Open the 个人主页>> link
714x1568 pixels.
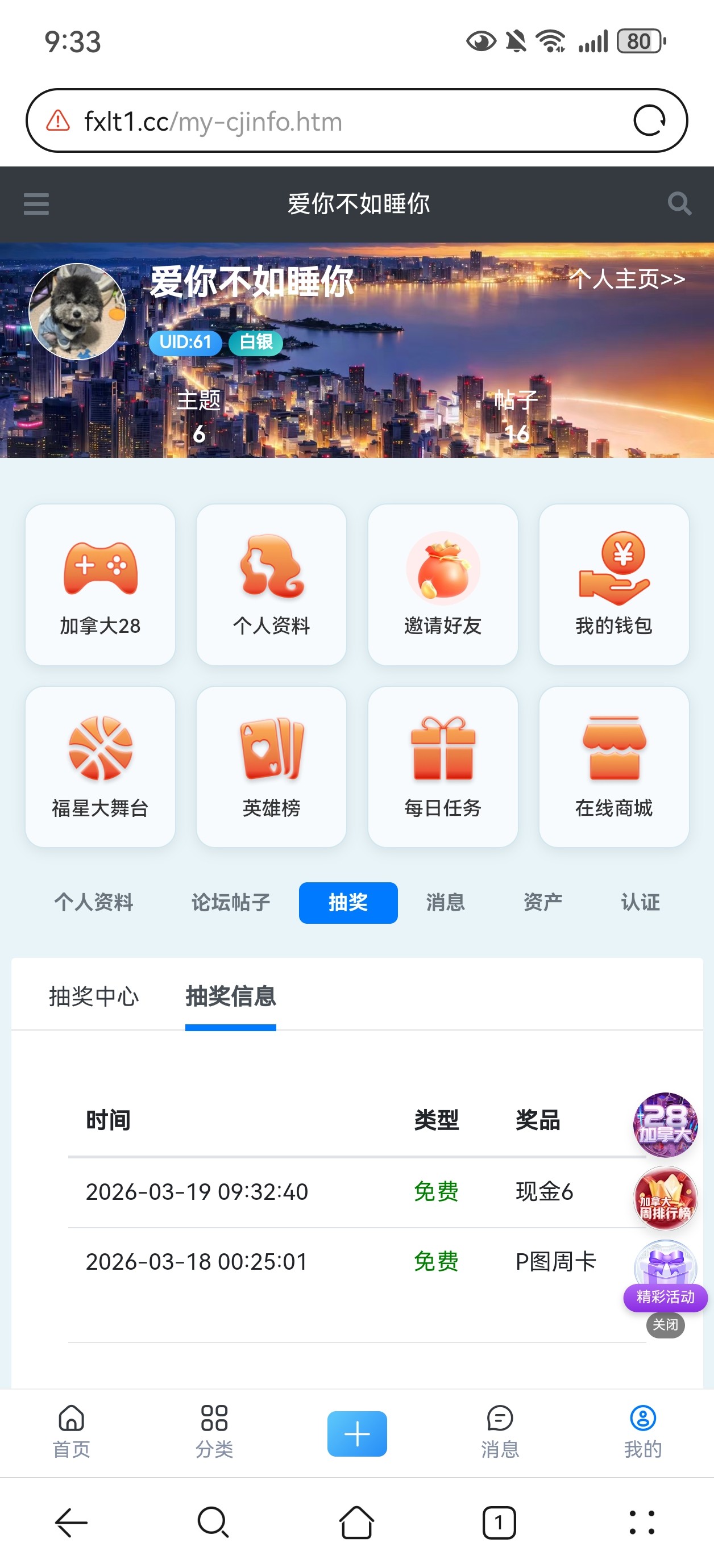point(627,279)
